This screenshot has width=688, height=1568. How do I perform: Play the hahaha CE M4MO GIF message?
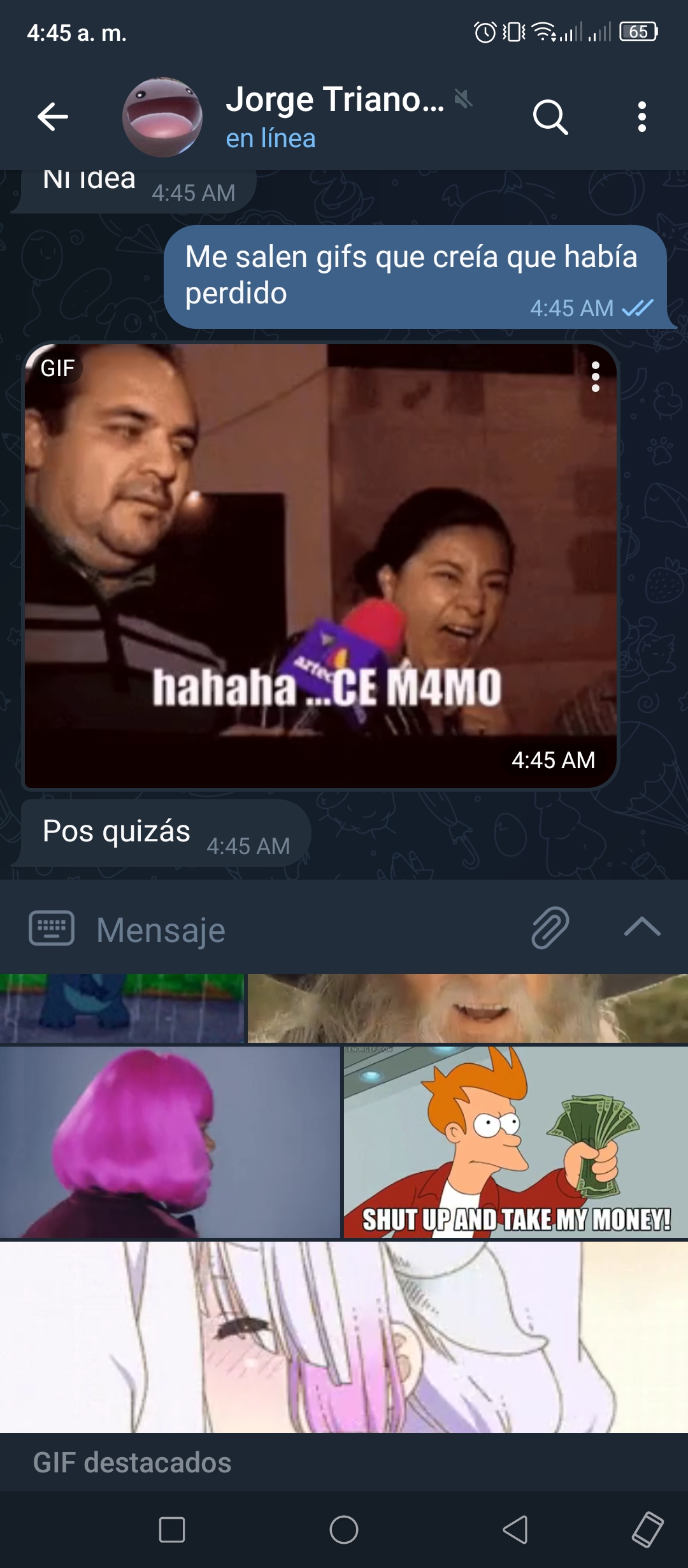[x=320, y=566]
